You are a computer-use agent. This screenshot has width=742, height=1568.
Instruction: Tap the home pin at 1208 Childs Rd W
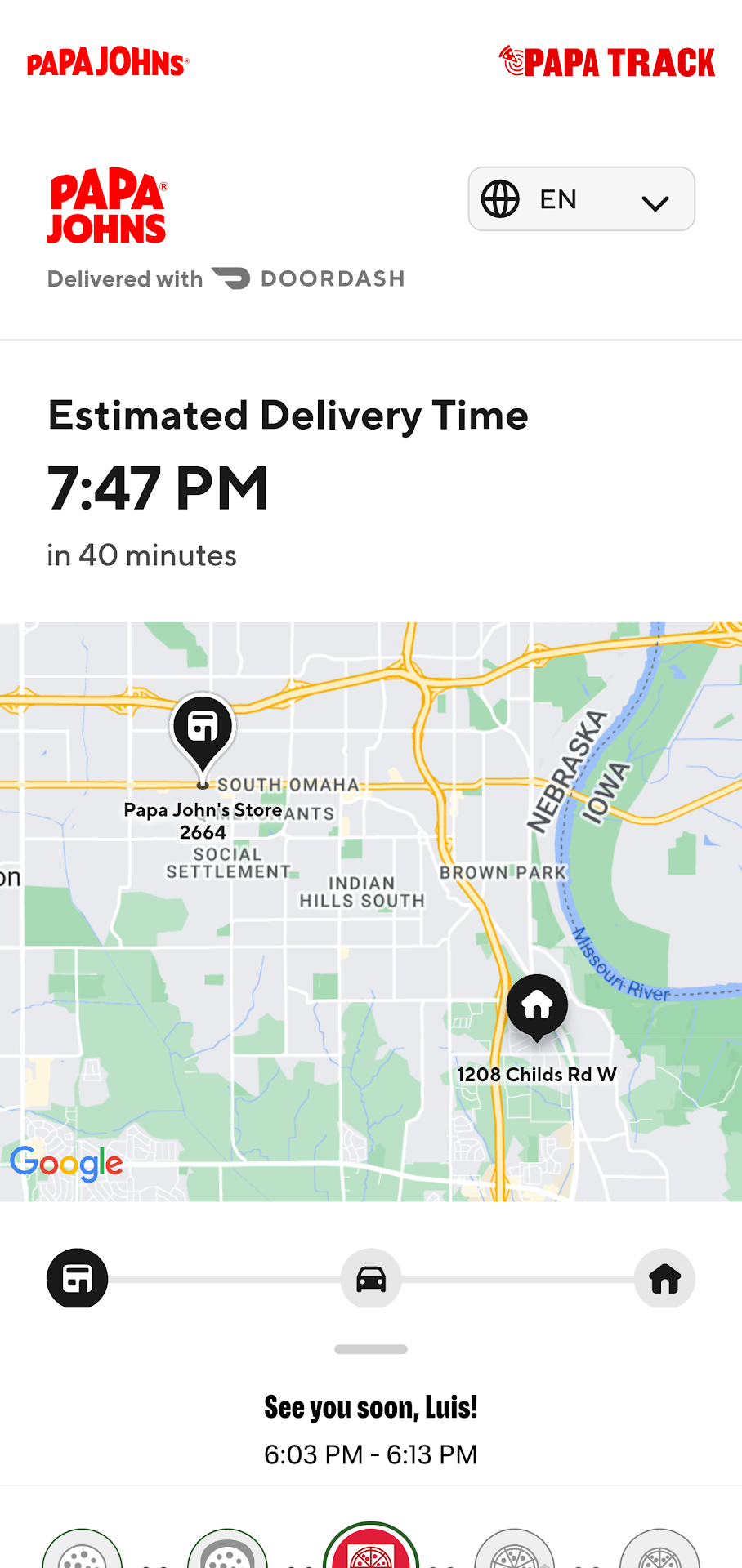click(537, 1005)
